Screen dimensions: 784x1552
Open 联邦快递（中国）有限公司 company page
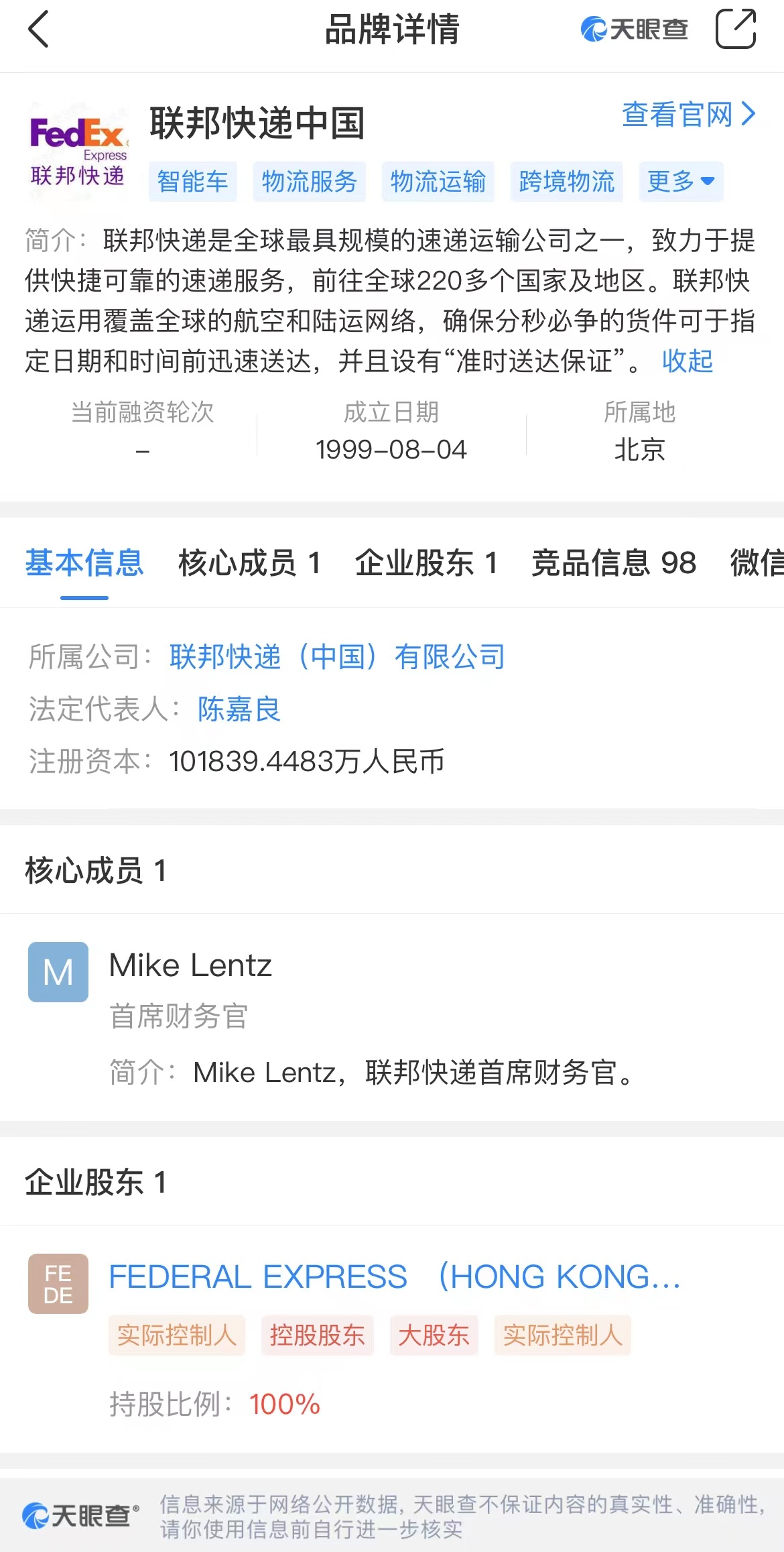(337, 656)
